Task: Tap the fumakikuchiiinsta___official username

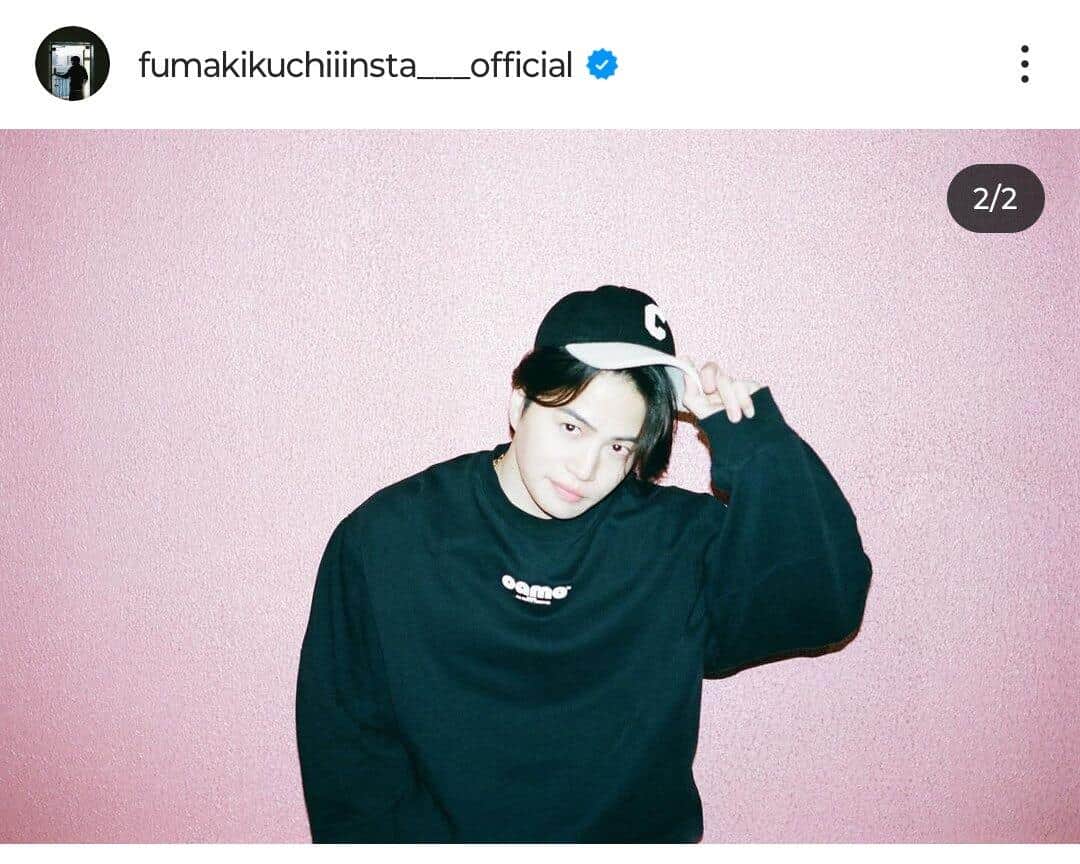Action: click(355, 65)
